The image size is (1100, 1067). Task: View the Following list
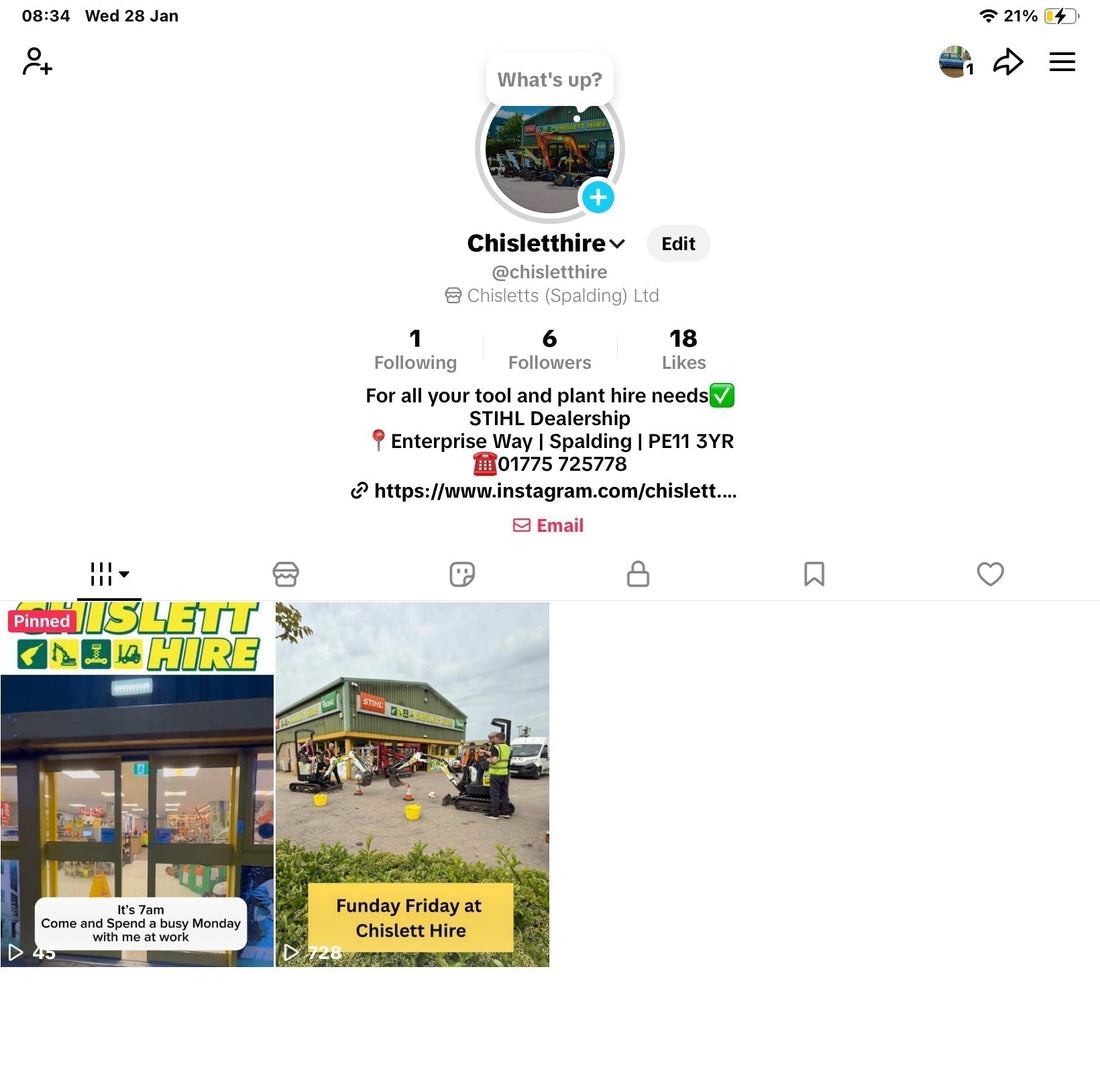point(415,349)
